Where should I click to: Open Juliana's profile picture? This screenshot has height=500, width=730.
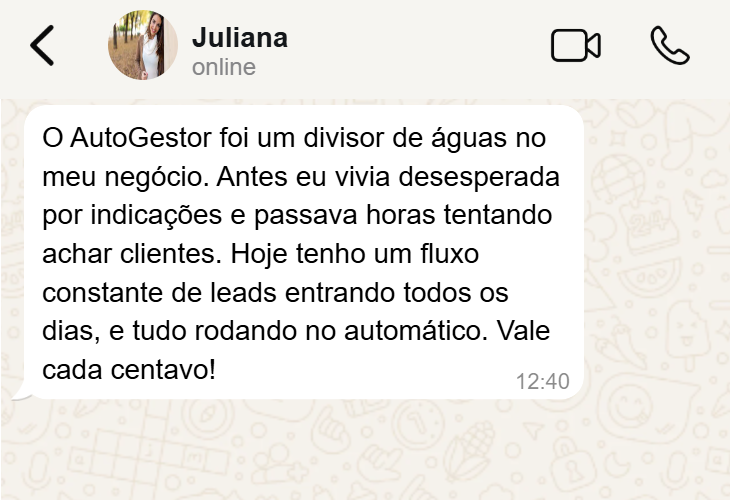(143, 46)
